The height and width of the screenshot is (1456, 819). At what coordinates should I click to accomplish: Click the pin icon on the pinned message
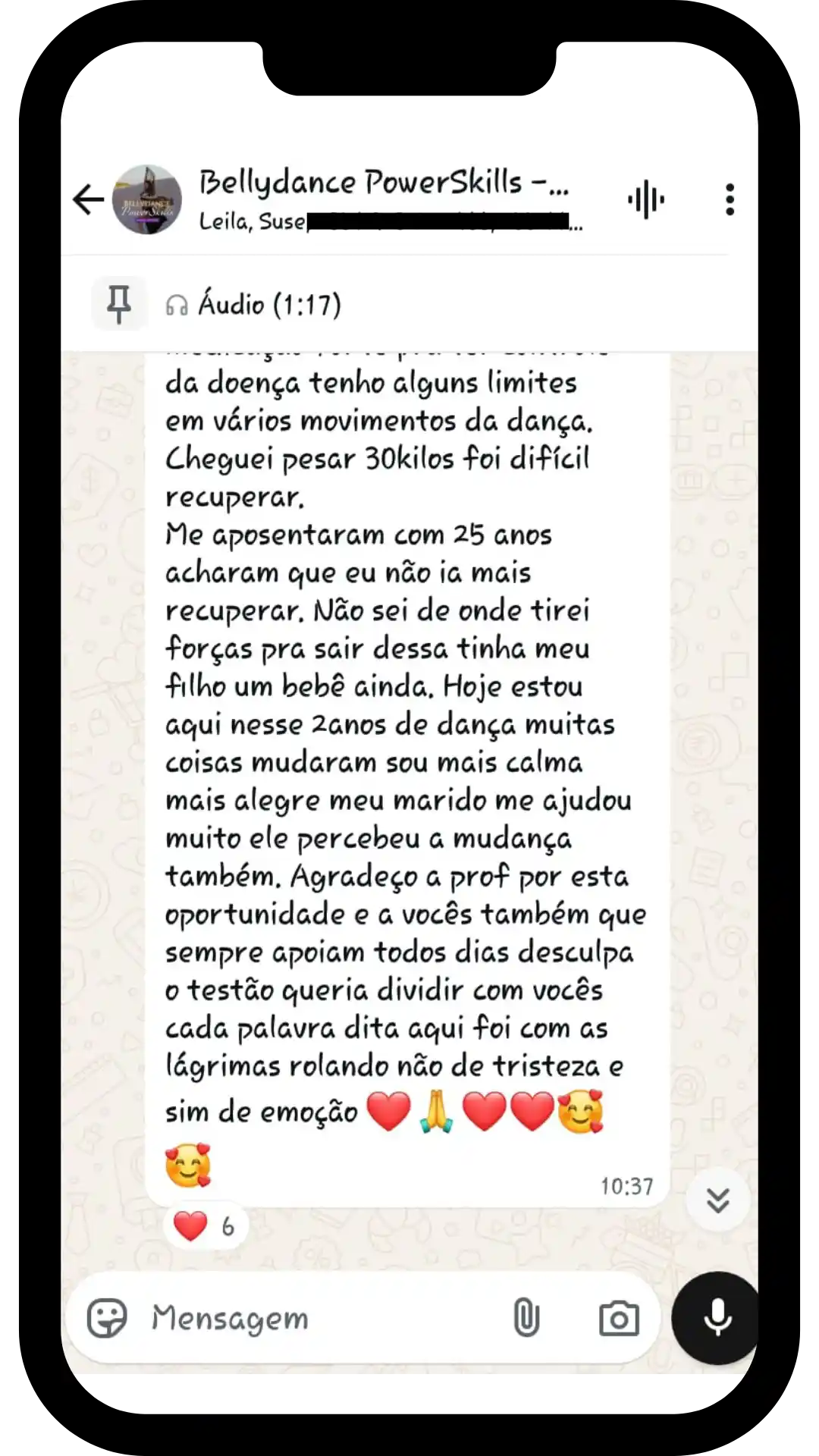click(x=119, y=303)
